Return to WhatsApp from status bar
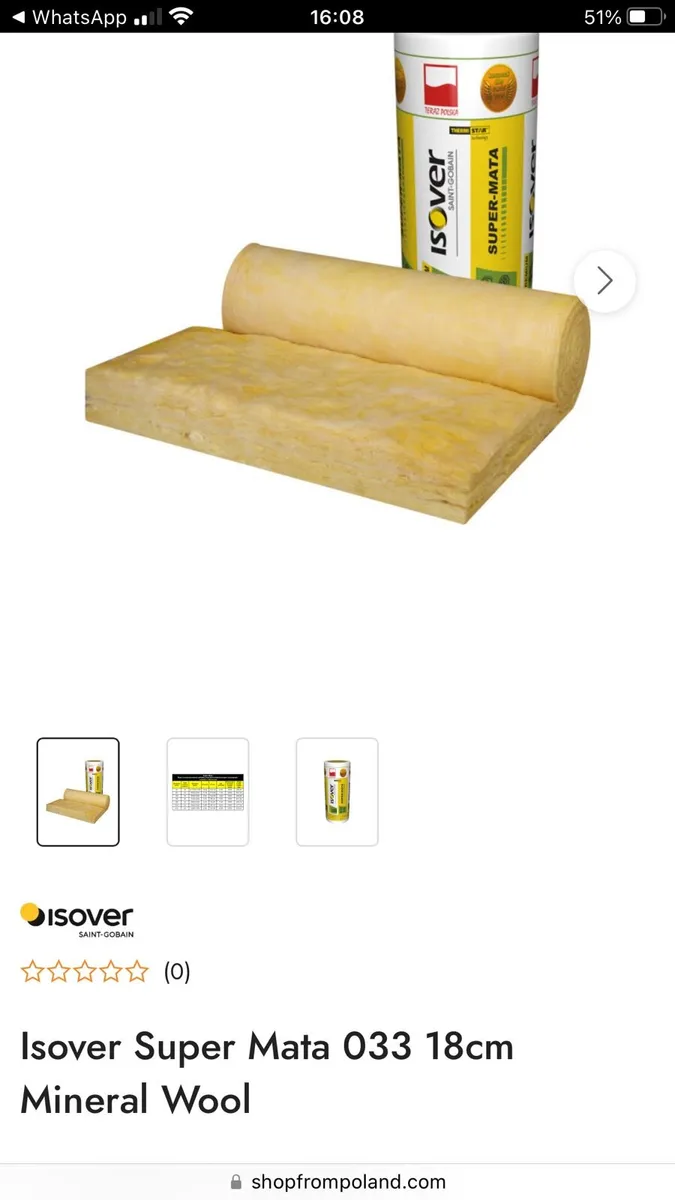Image resolution: width=675 pixels, height=1200 pixels. tap(68, 17)
